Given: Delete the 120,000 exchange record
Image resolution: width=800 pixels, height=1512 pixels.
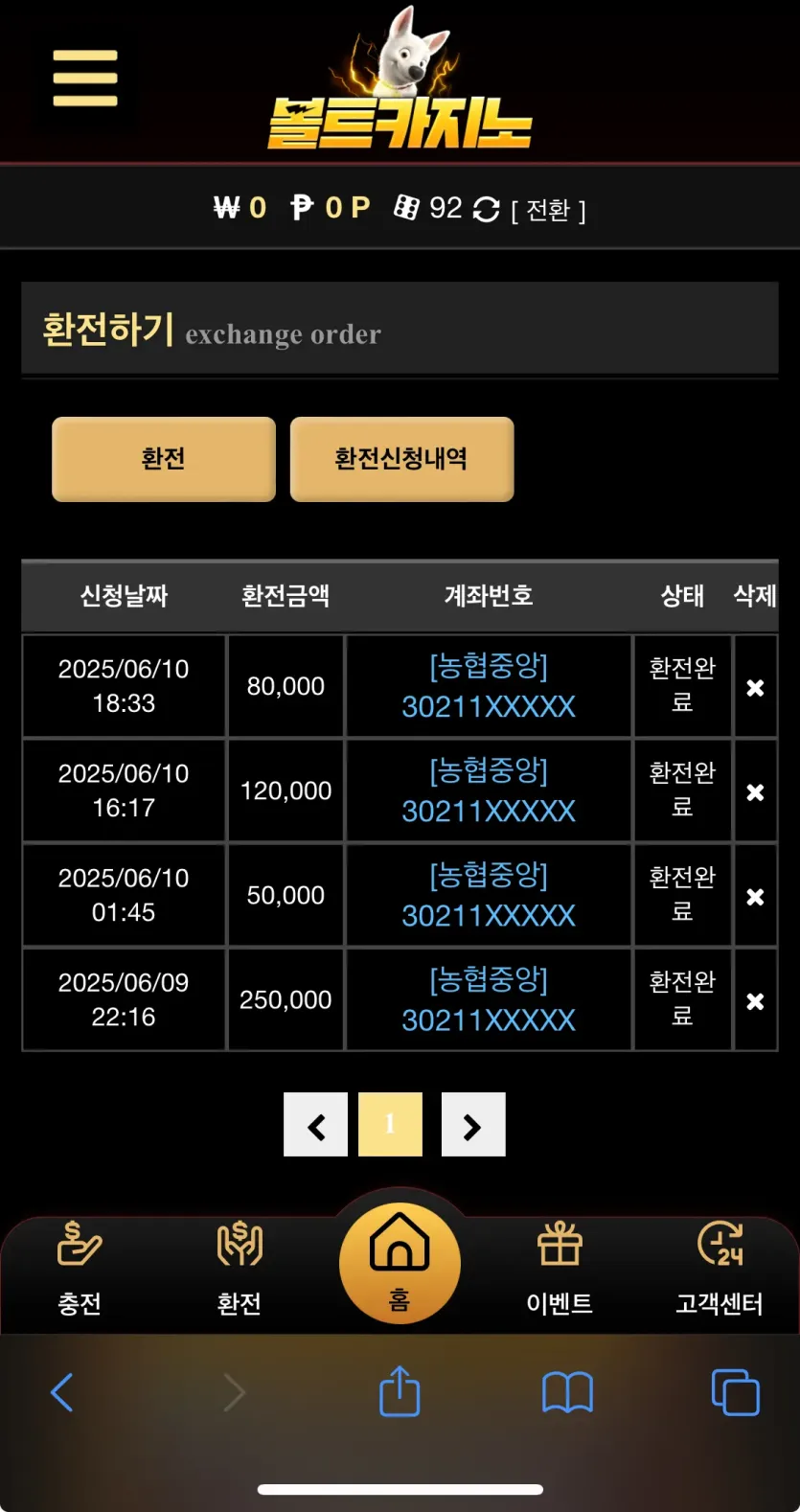Looking at the screenshot, I should (755, 791).
